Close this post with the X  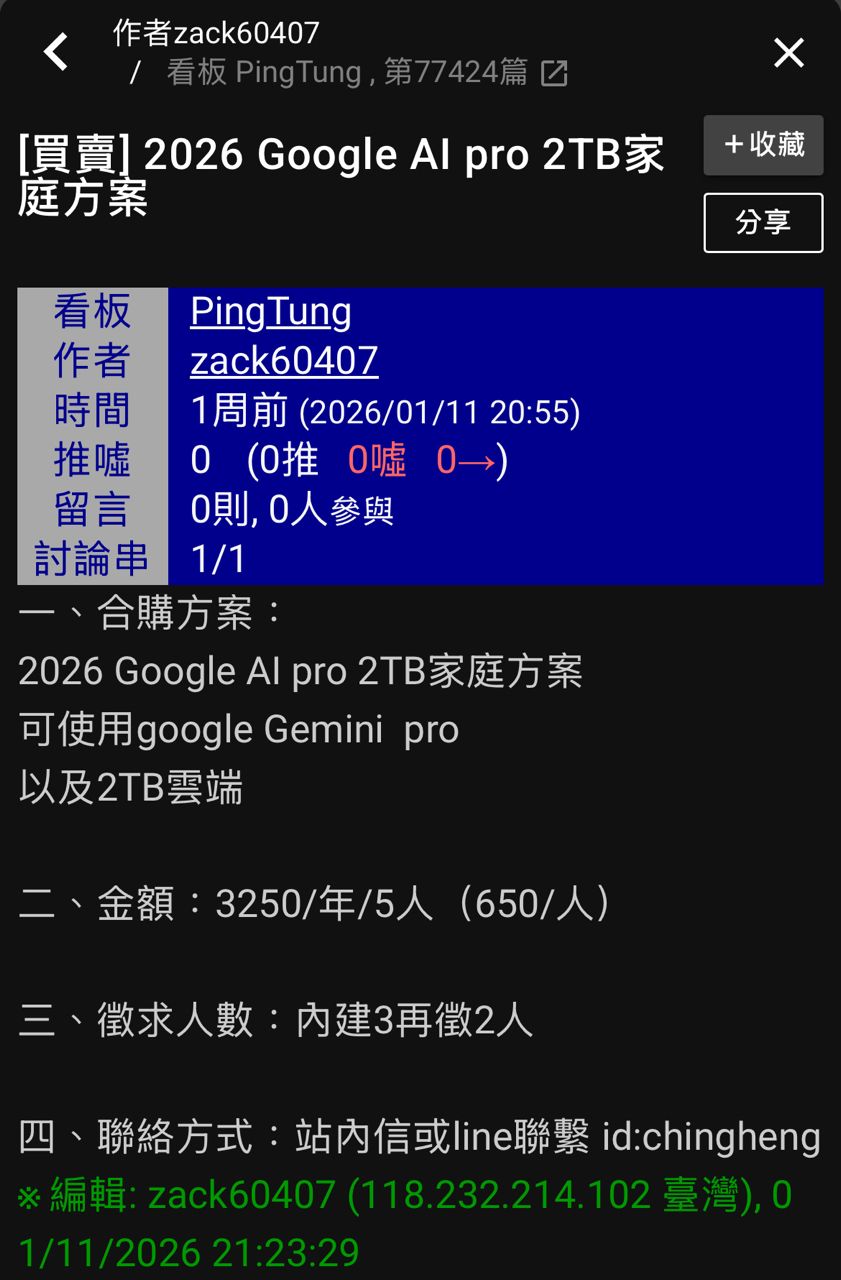[788, 53]
